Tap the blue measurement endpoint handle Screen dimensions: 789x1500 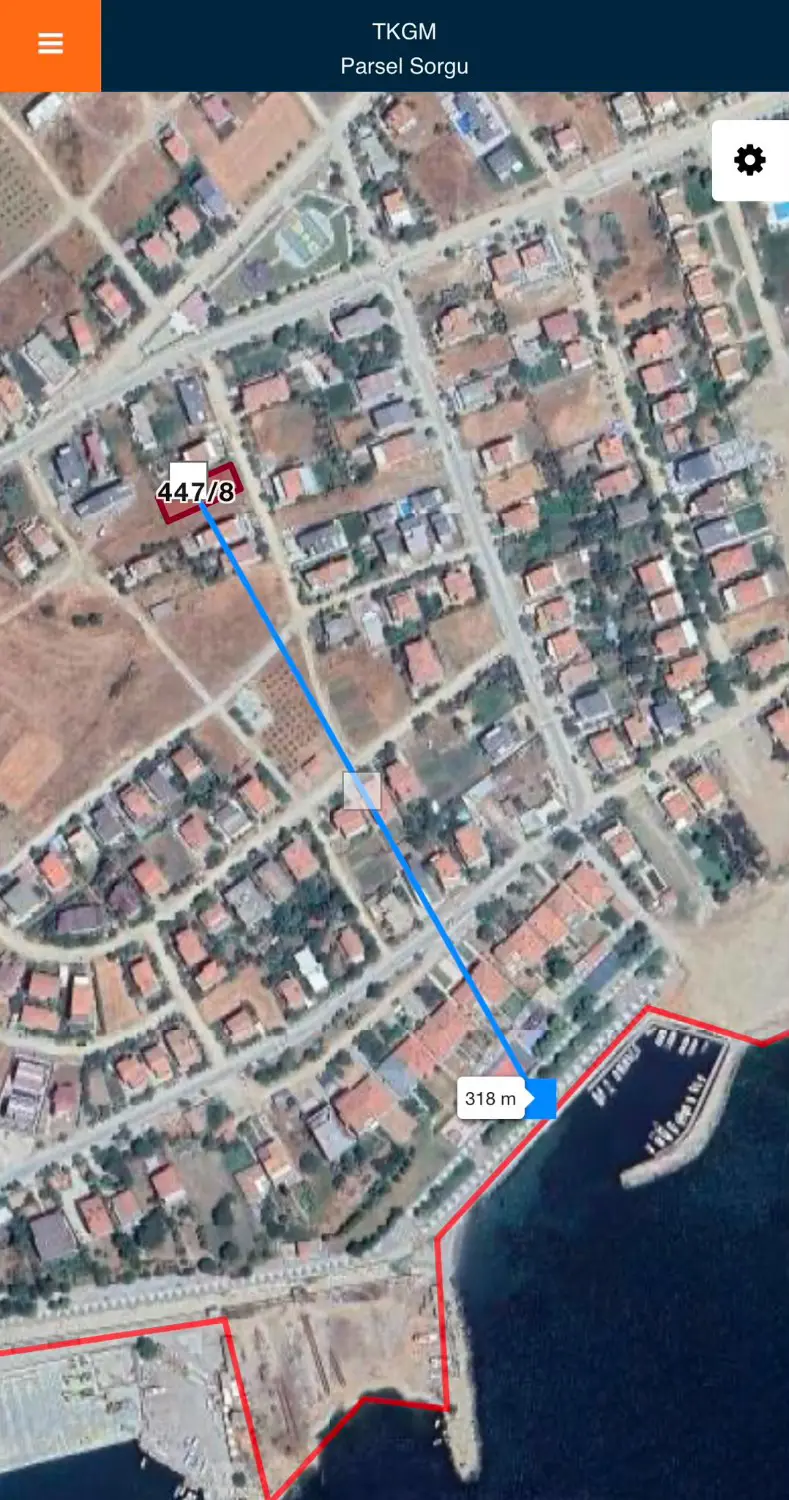click(540, 1098)
